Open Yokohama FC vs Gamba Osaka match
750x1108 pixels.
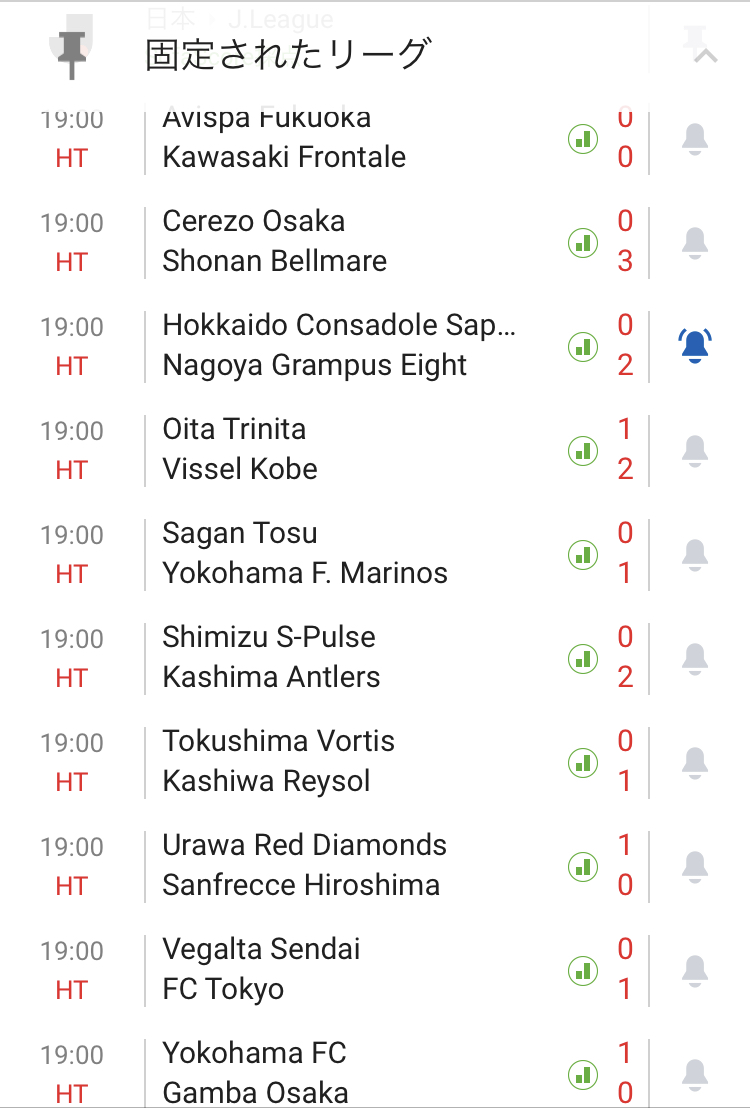340,1073
